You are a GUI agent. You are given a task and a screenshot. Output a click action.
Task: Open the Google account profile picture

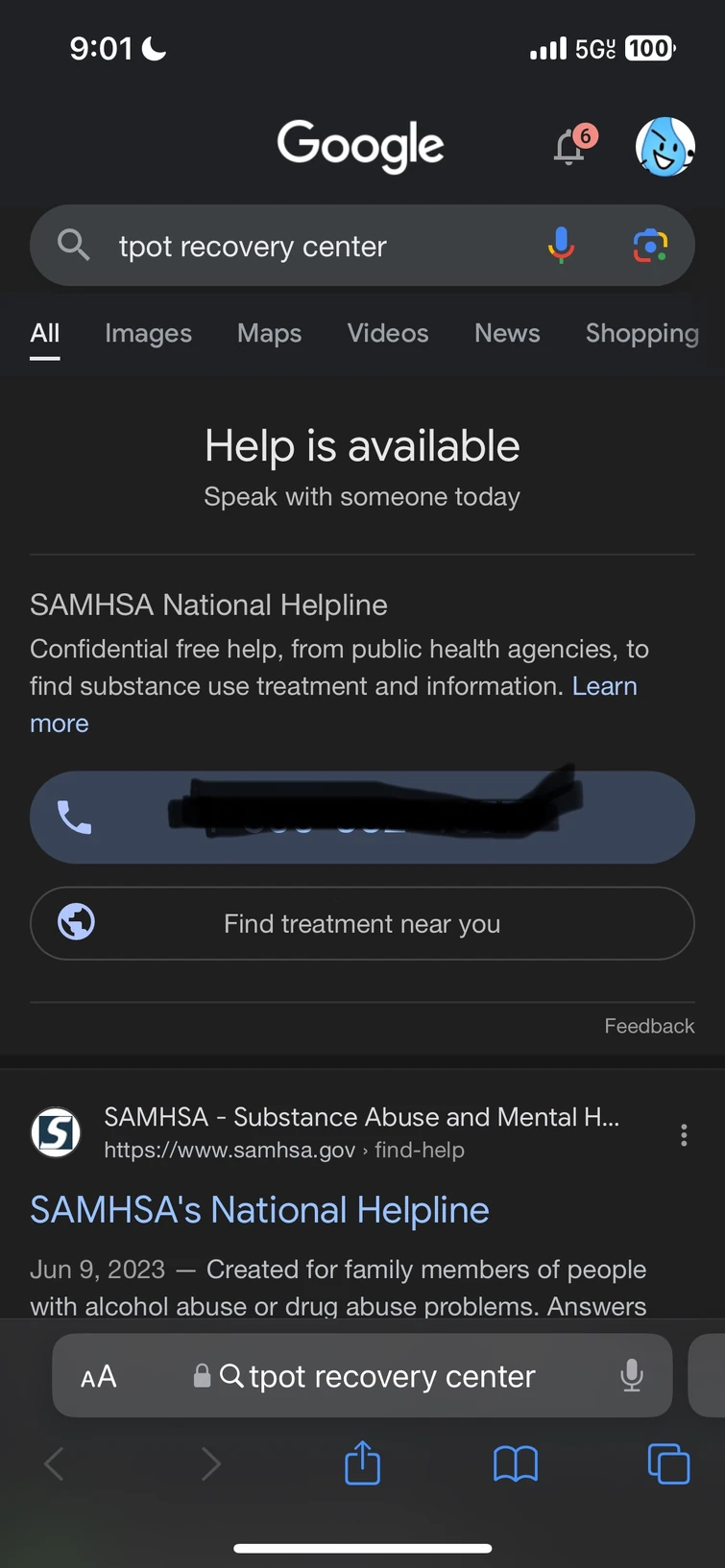click(665, 147)
